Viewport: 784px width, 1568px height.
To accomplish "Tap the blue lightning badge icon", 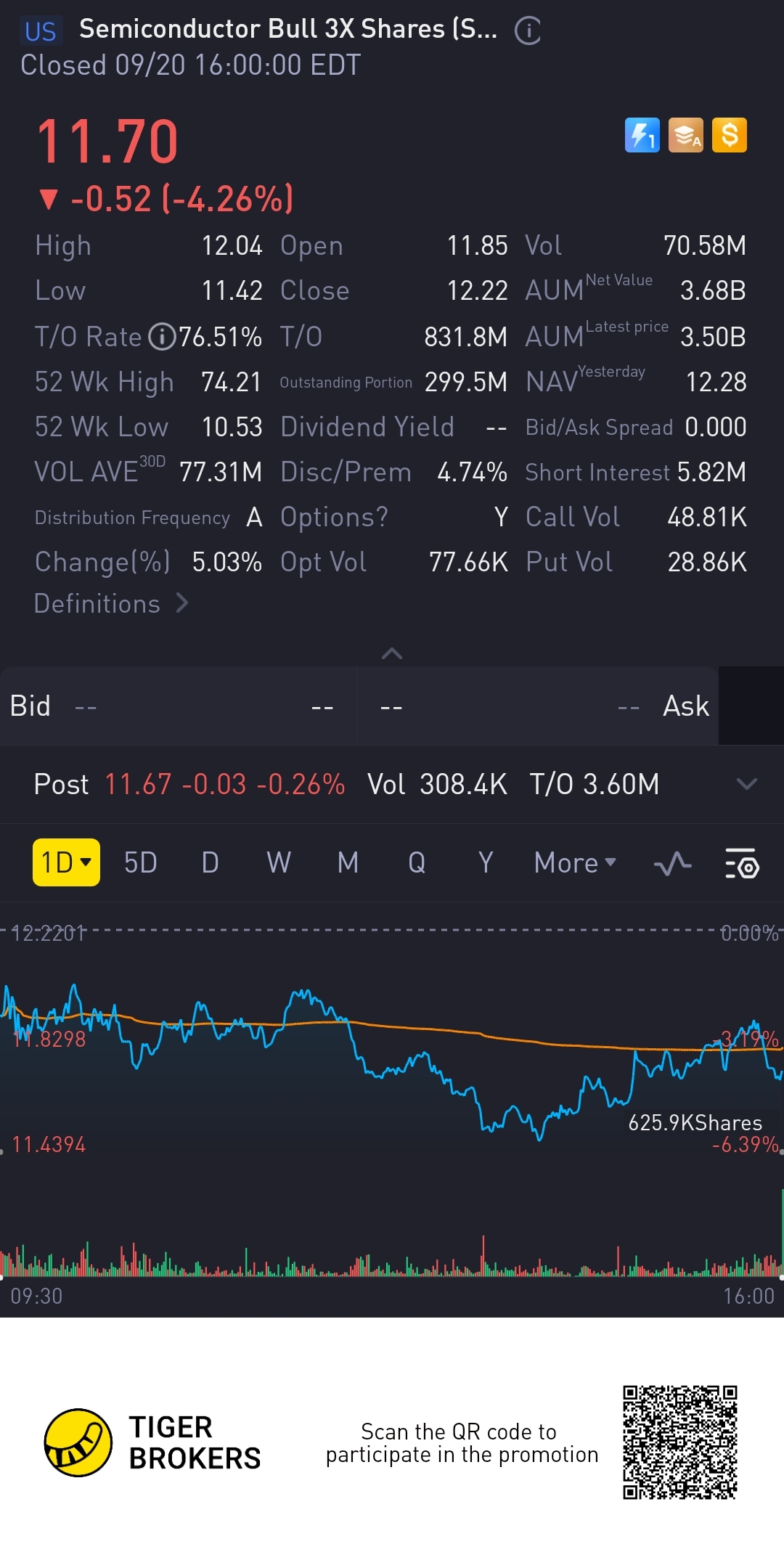I will tap(642, 135).
